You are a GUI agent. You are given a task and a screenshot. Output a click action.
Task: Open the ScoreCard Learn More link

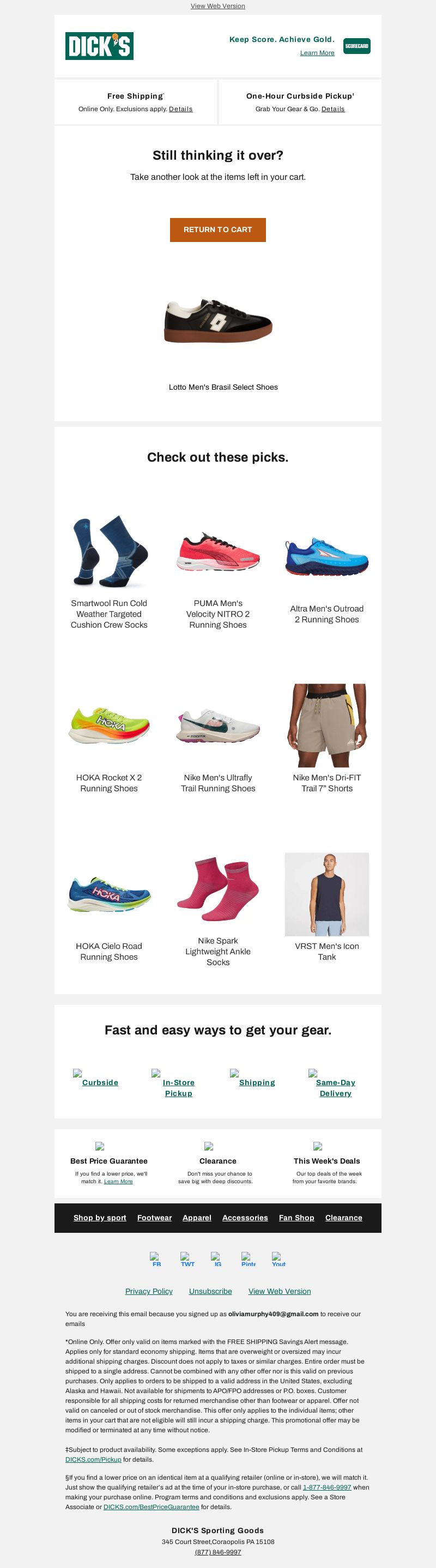point(317,53)
